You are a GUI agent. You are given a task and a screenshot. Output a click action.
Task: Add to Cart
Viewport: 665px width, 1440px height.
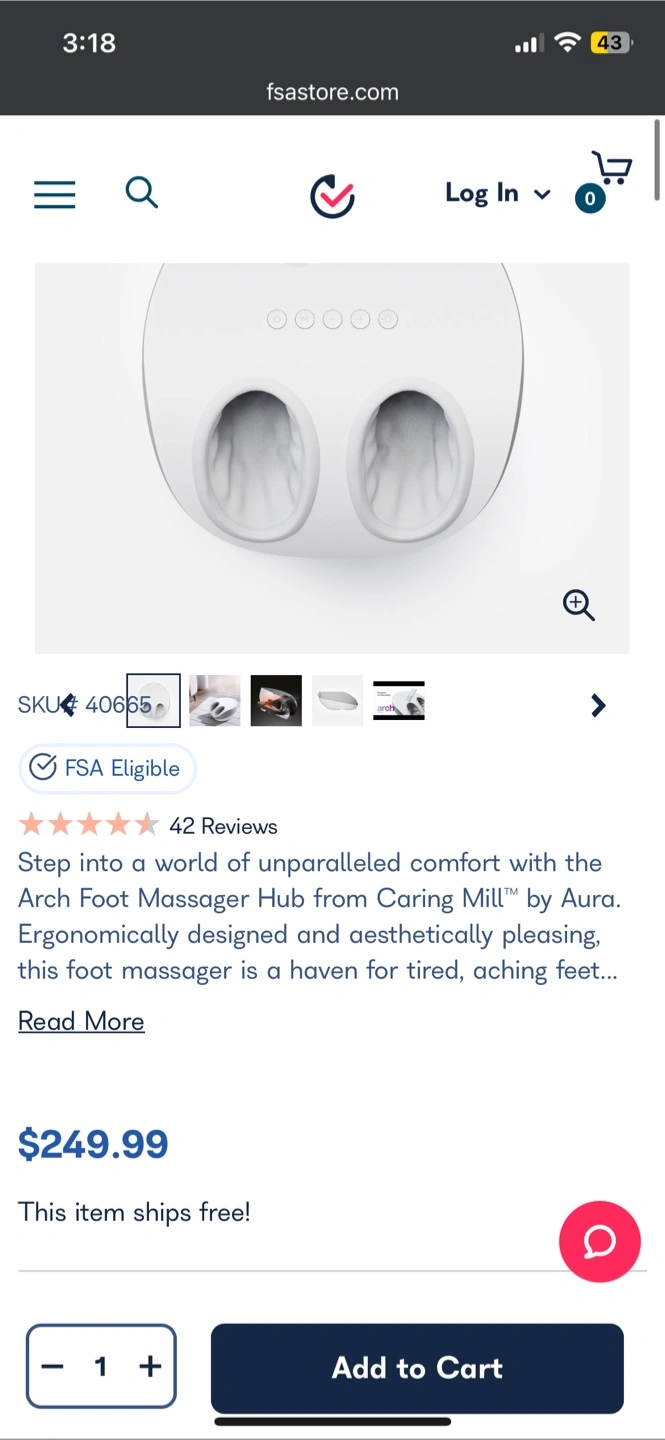pos(417,1367)
